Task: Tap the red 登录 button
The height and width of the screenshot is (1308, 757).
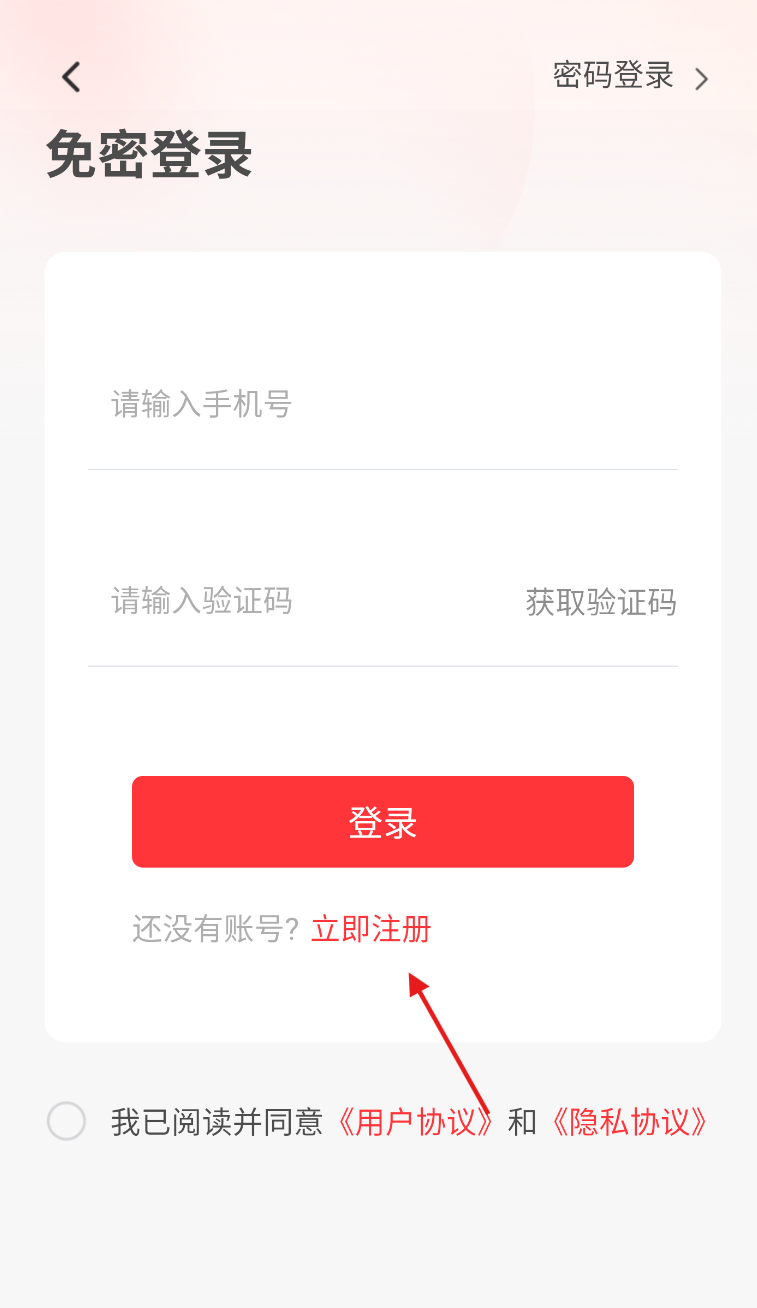Action: point(383,822)
